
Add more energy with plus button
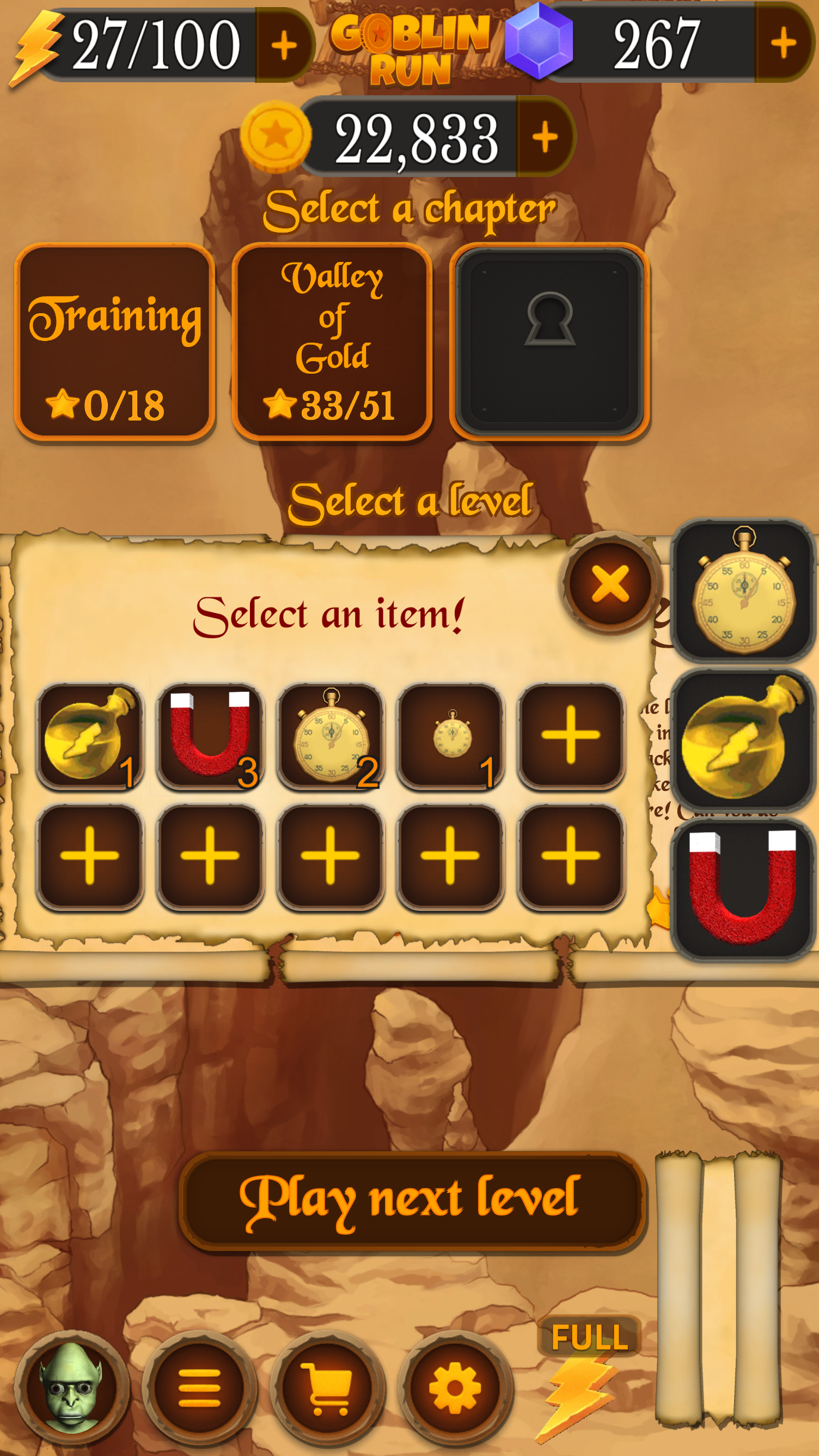pyautogui.click(x=284, y=45)
